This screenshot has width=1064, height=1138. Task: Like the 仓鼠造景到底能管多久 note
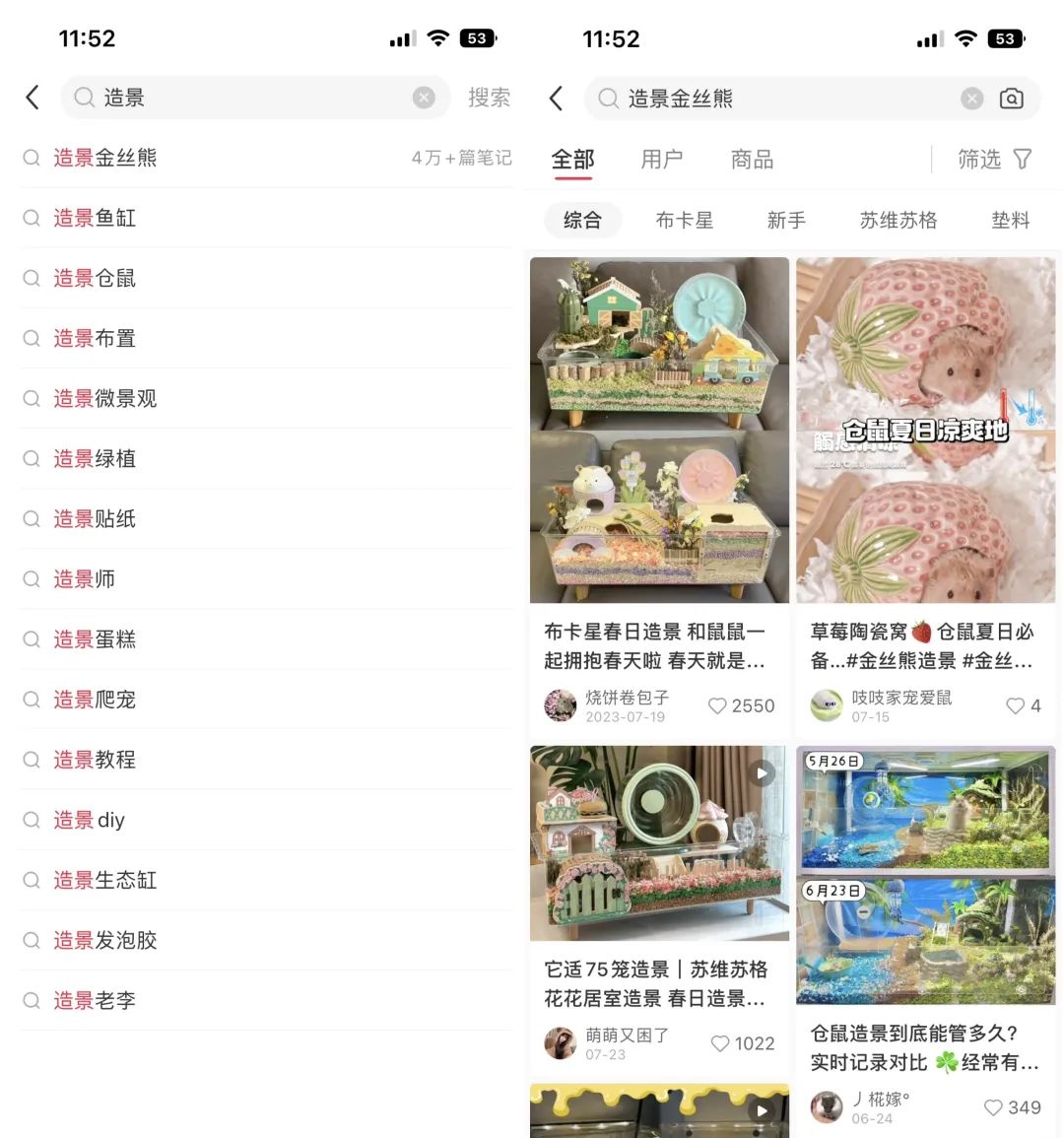993,1107
